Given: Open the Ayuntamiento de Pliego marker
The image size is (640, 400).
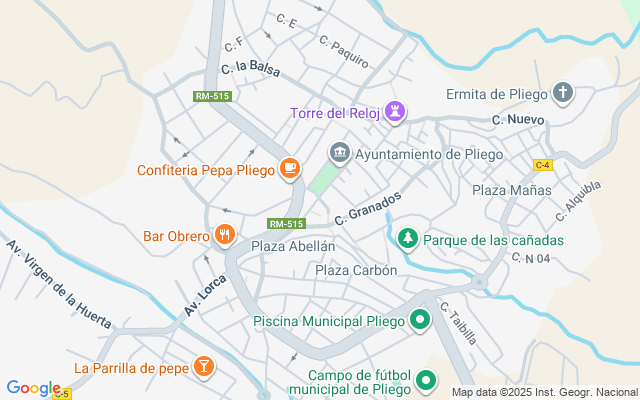Looking at the screenshot, I should [x=339, y=154].
